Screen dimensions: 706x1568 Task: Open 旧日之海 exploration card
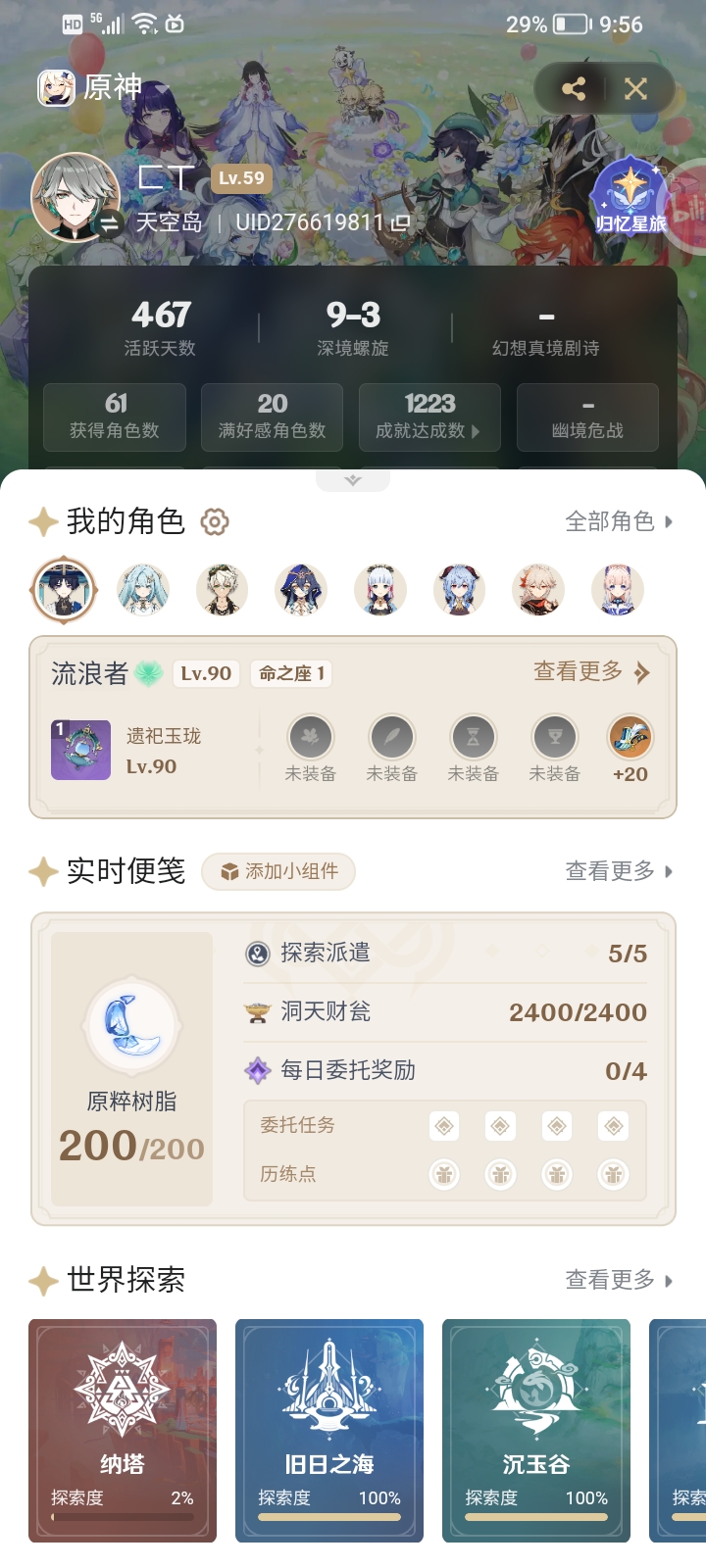click(x=329, y=1430)
